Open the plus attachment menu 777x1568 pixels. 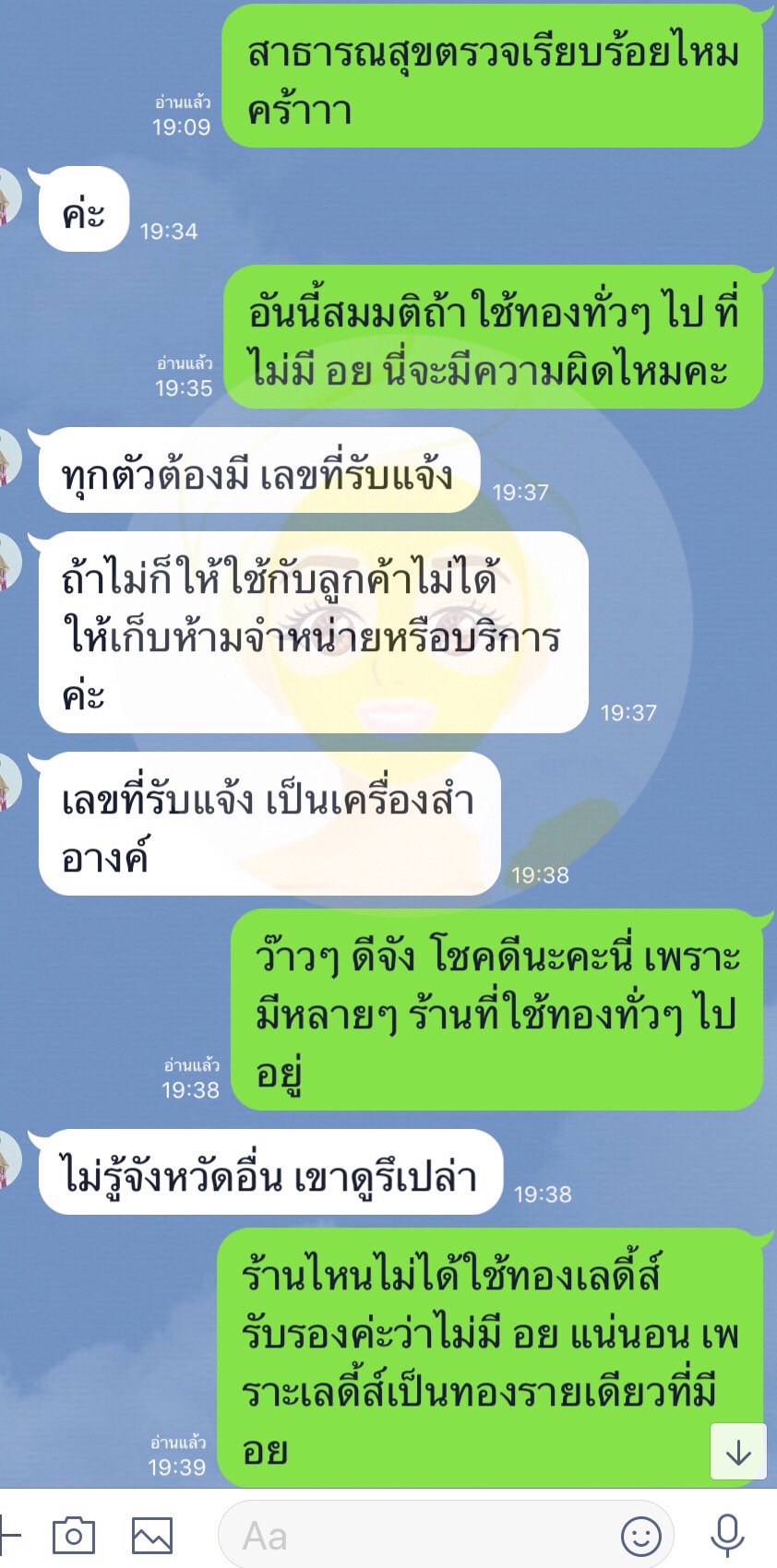(9, 1536)
